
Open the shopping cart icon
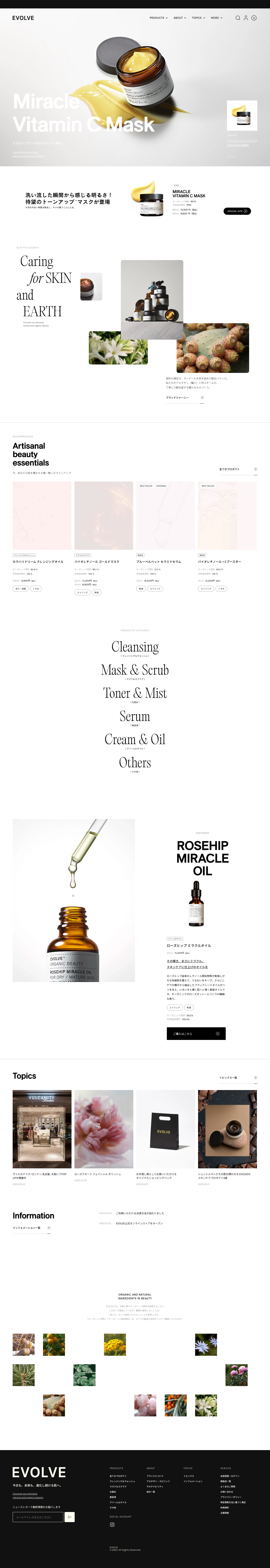coord(254,18)
